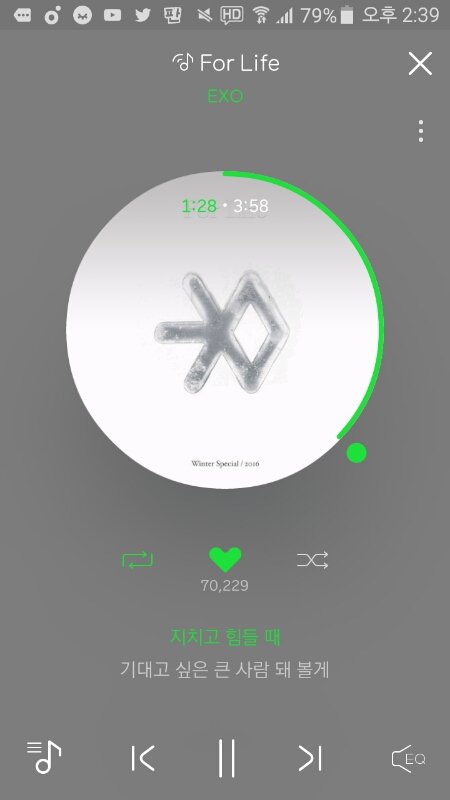Unlike the song with the green heart
This screenshot has width=450, height=800.
[x=225, y=560]
